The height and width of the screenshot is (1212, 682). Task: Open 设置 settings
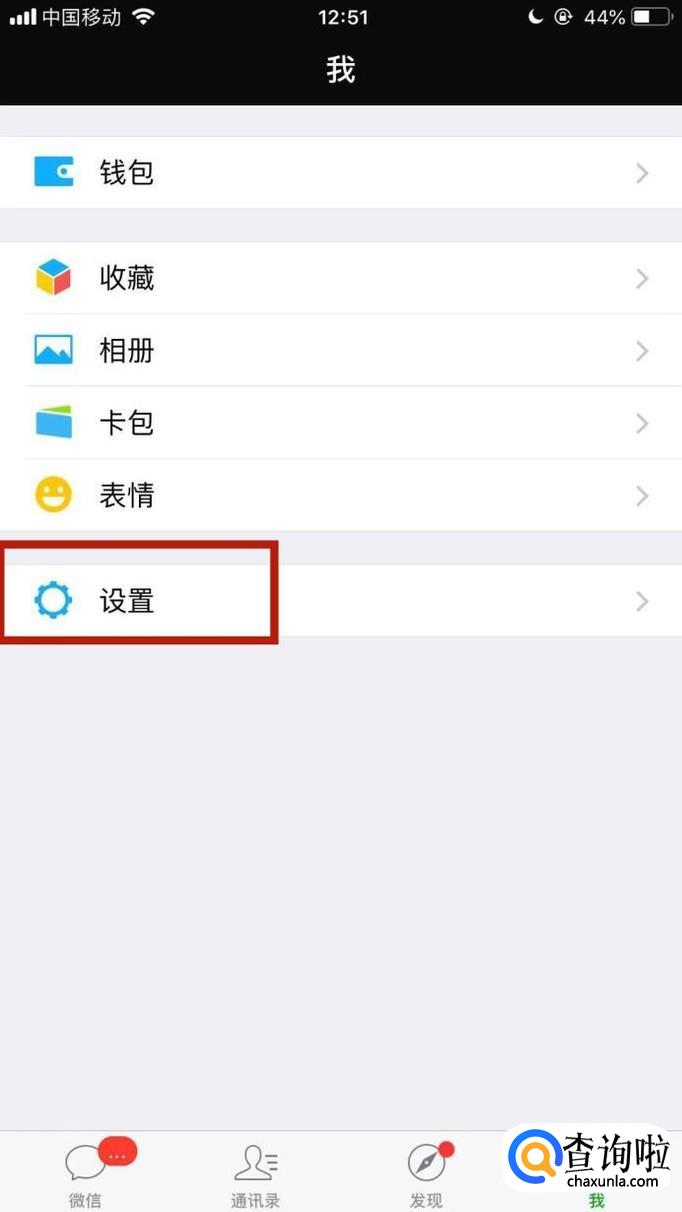click(x=340, y=601)
